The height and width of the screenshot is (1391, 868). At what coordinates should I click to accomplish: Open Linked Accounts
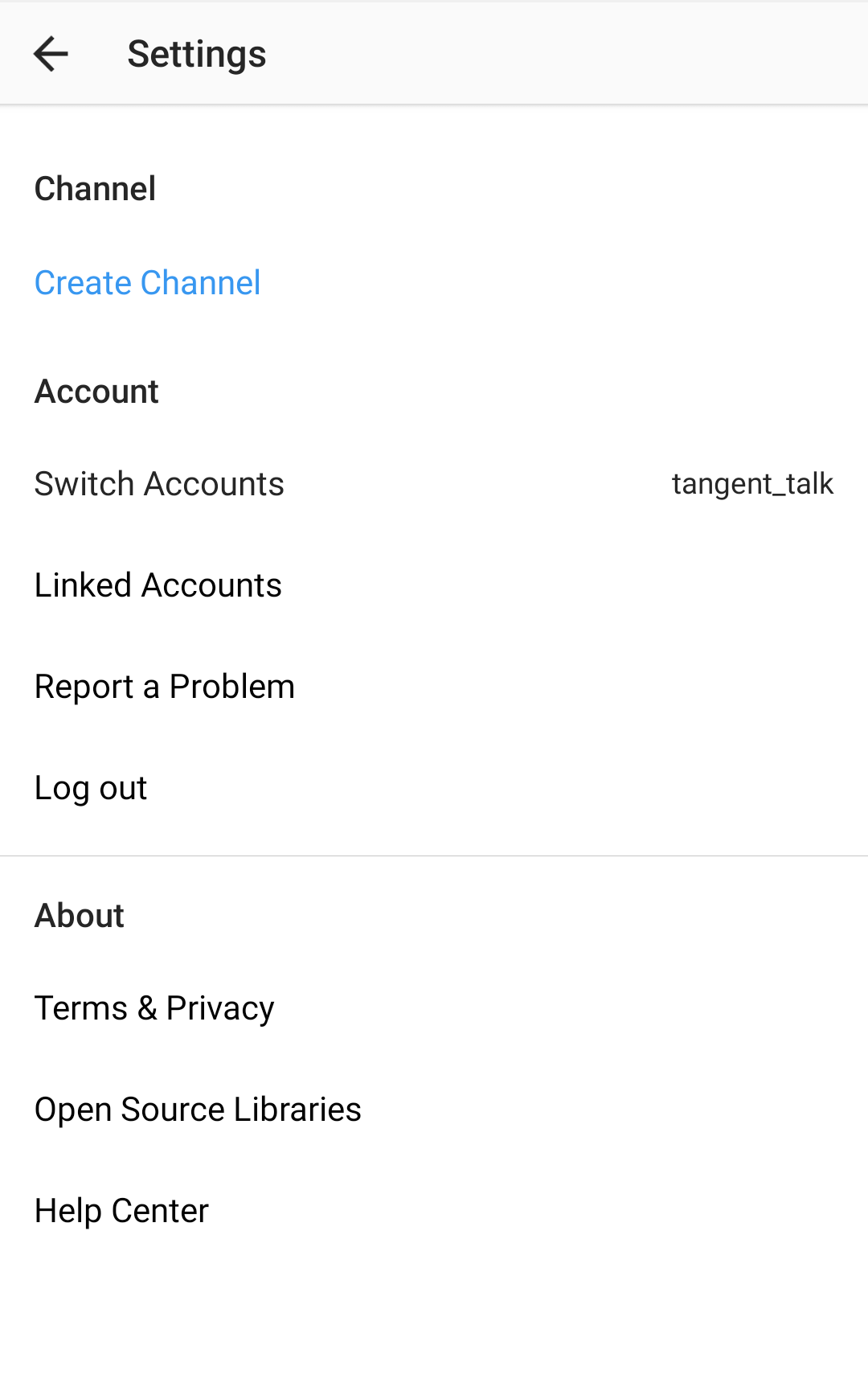(x=158, y=585)
